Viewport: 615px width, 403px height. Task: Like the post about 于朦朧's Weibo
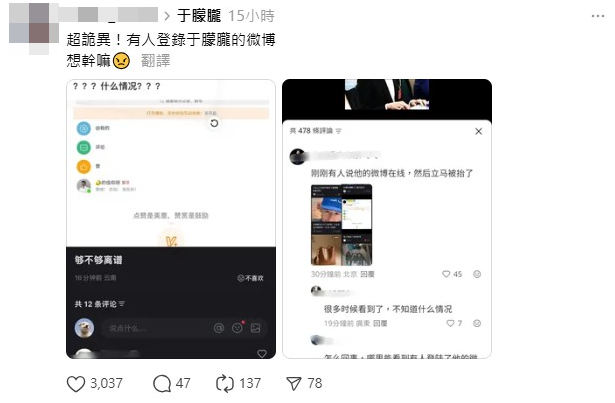click(78, 384)
